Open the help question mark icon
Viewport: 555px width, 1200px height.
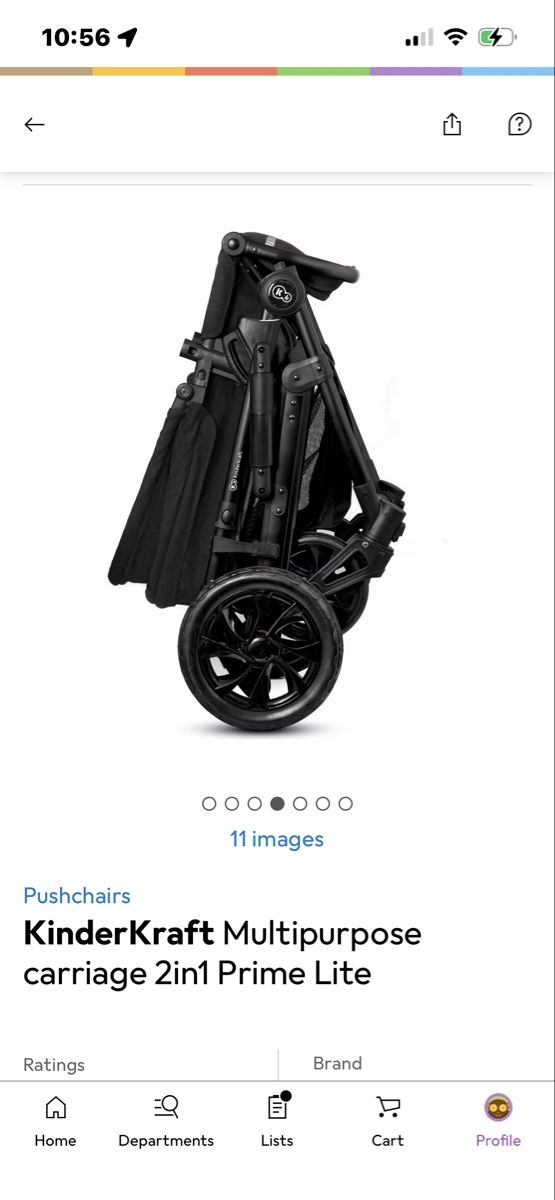point(519,124)
